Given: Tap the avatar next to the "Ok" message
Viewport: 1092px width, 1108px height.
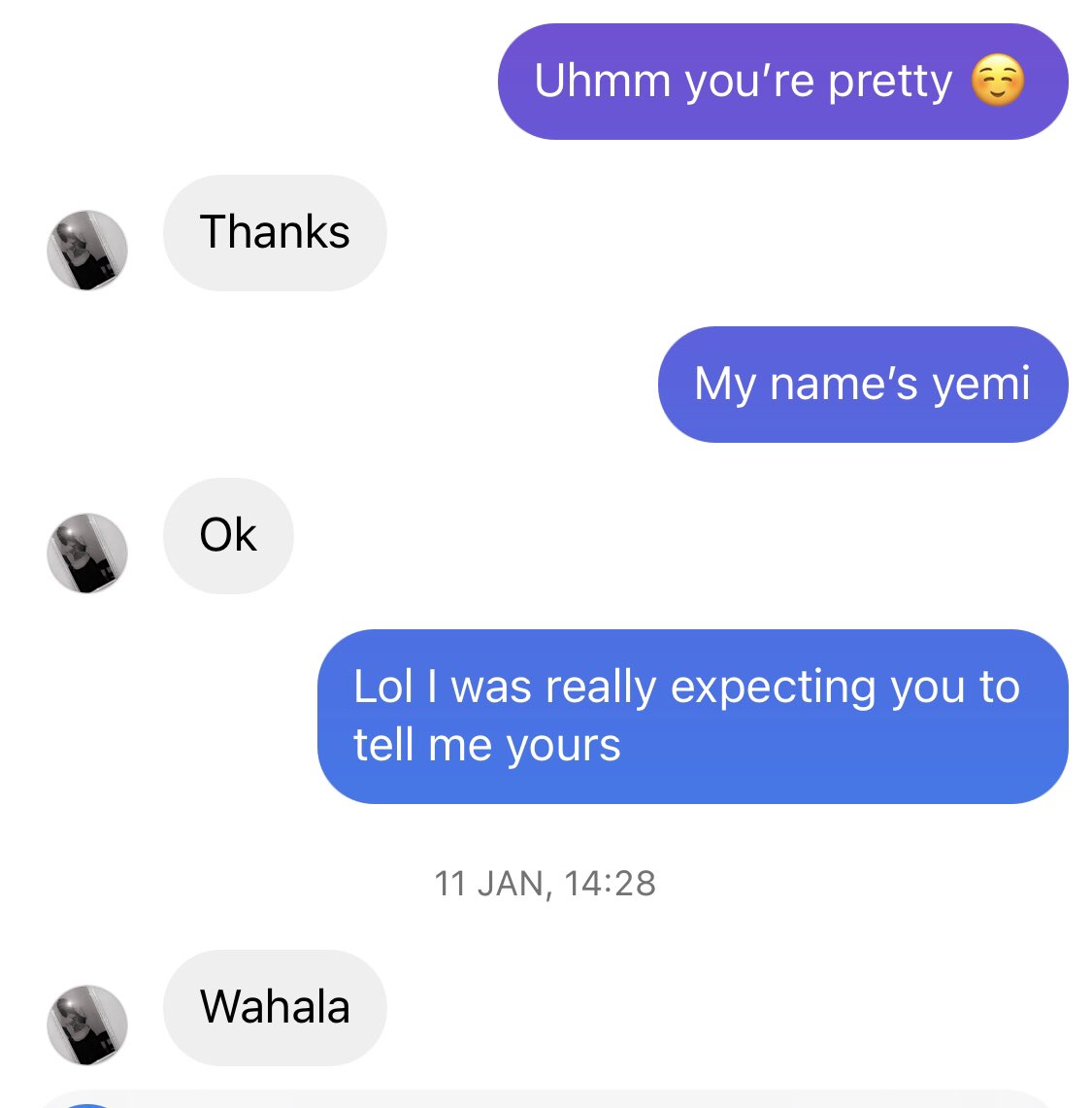Looking at the screenshot, I should point(87,554).
